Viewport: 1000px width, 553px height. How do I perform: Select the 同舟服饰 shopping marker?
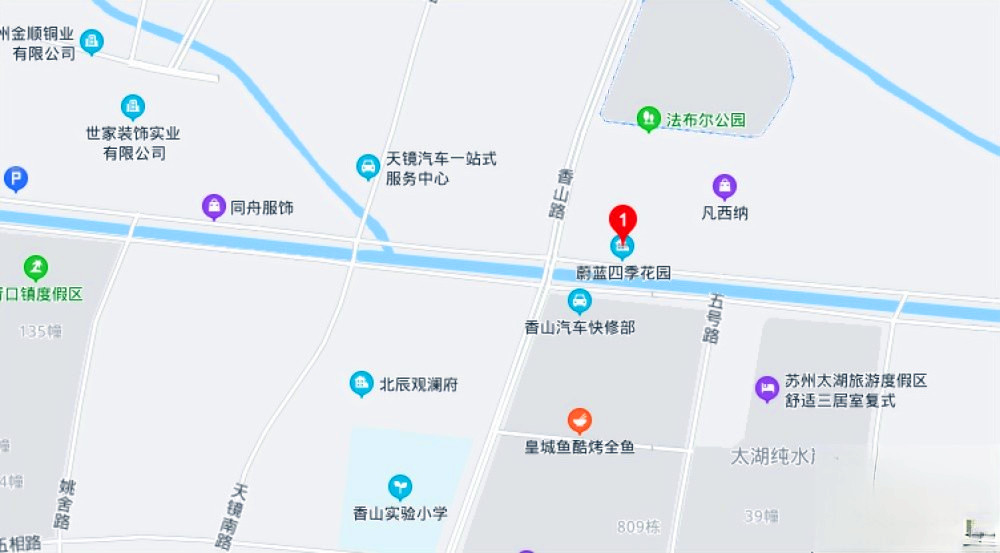tap(214, 207)
